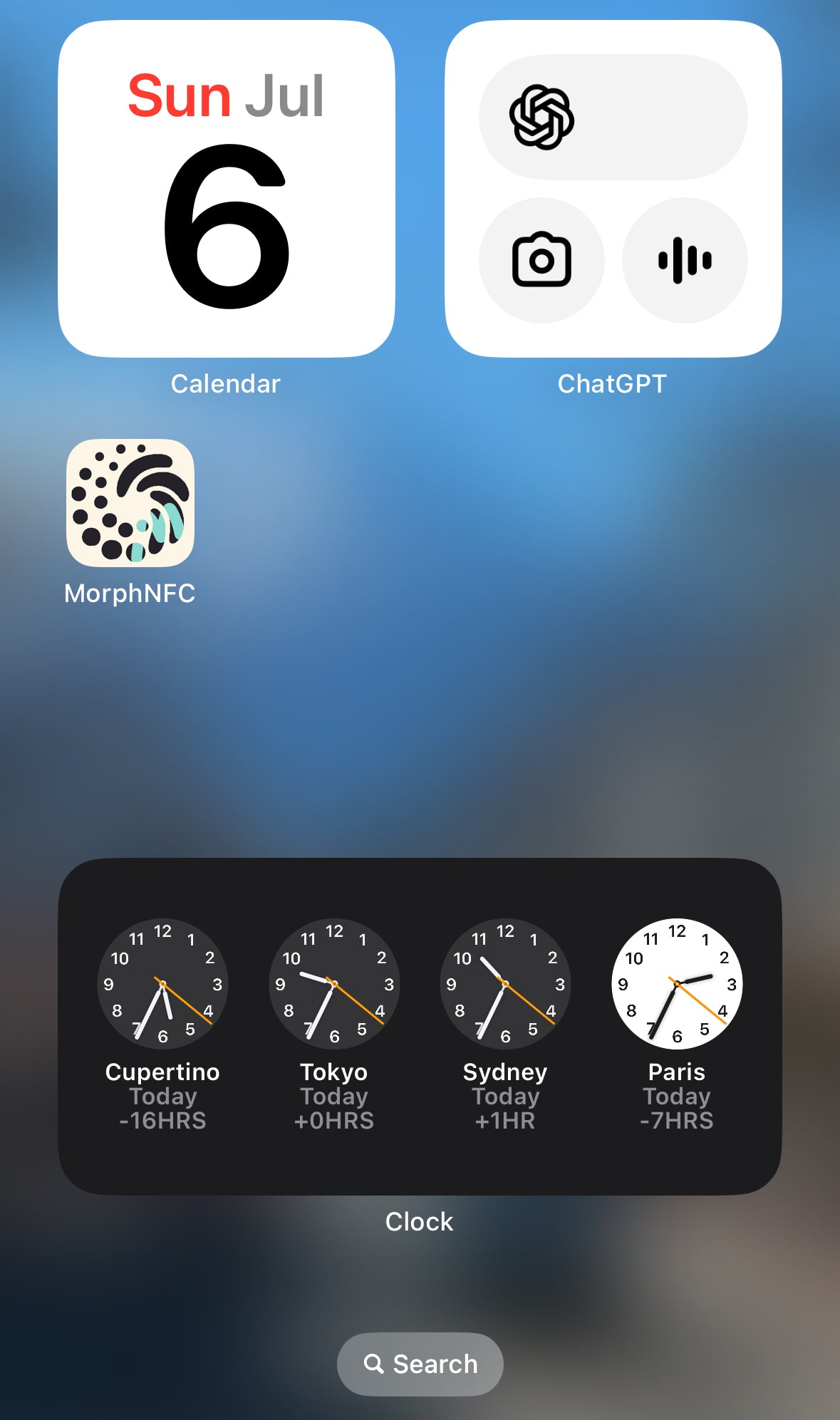Tap the Search pill
The image size is (840, 1420).
(x=420, y=1364)
